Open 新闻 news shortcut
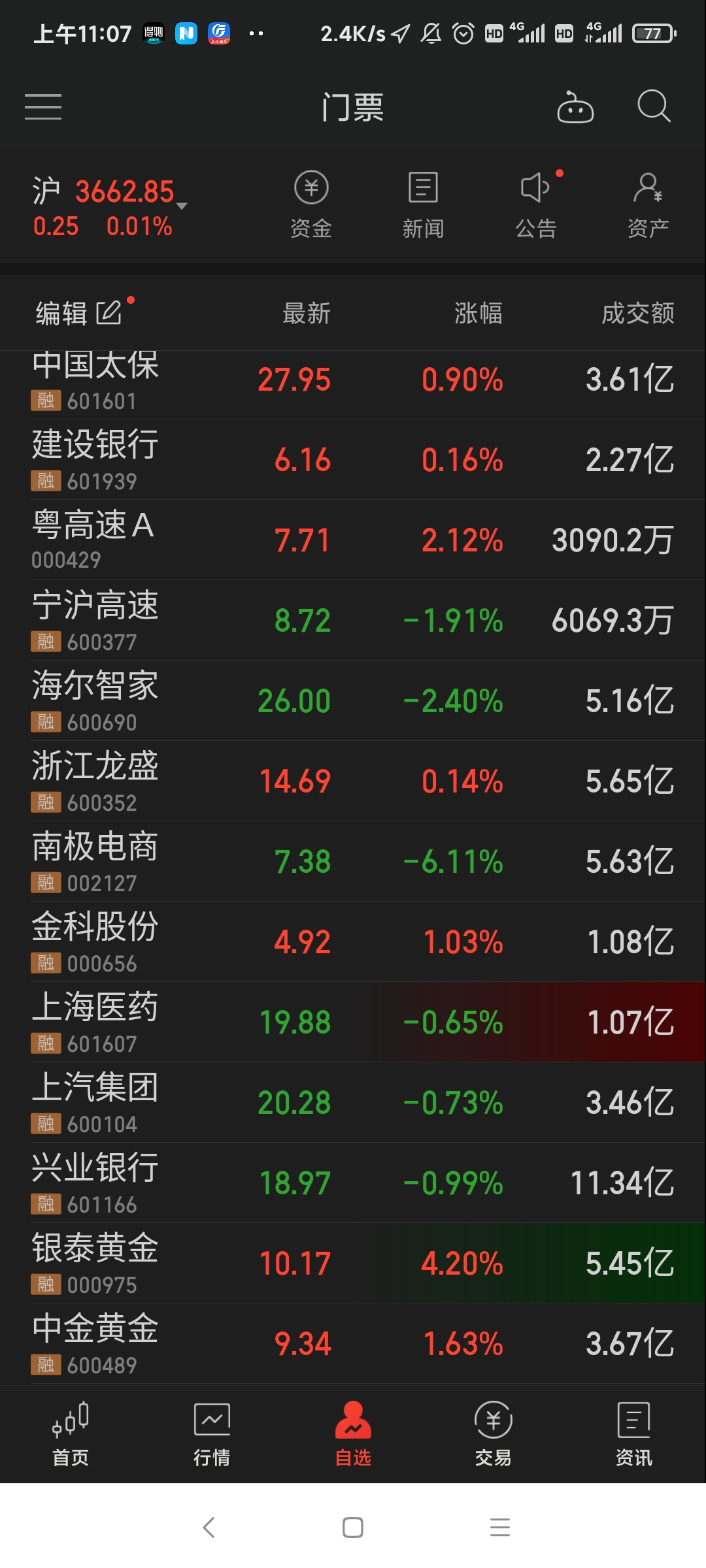This screenshot has height=1568, width=706. click(423, 204)
